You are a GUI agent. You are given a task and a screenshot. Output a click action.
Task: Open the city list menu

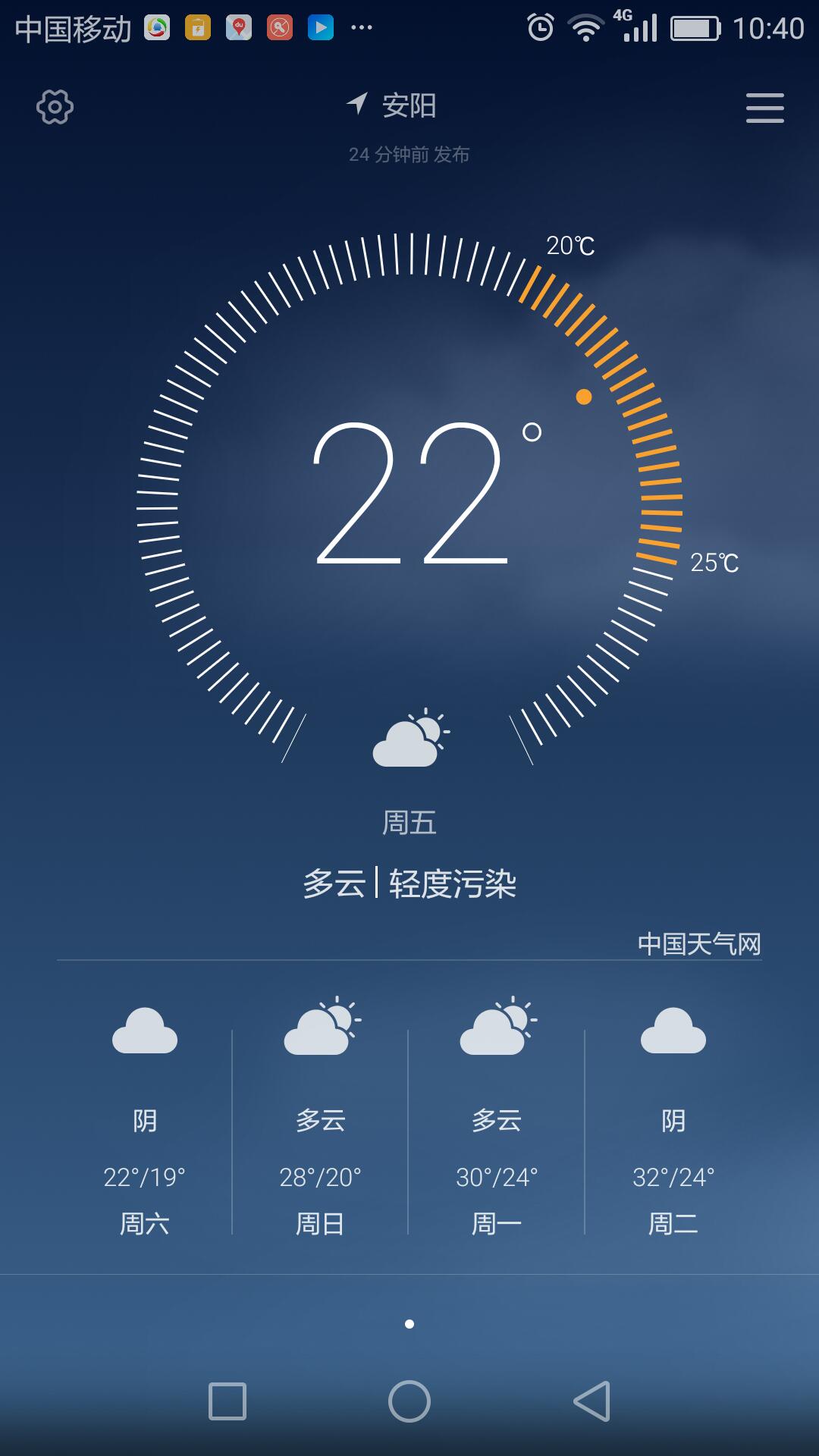coord(764,108)
